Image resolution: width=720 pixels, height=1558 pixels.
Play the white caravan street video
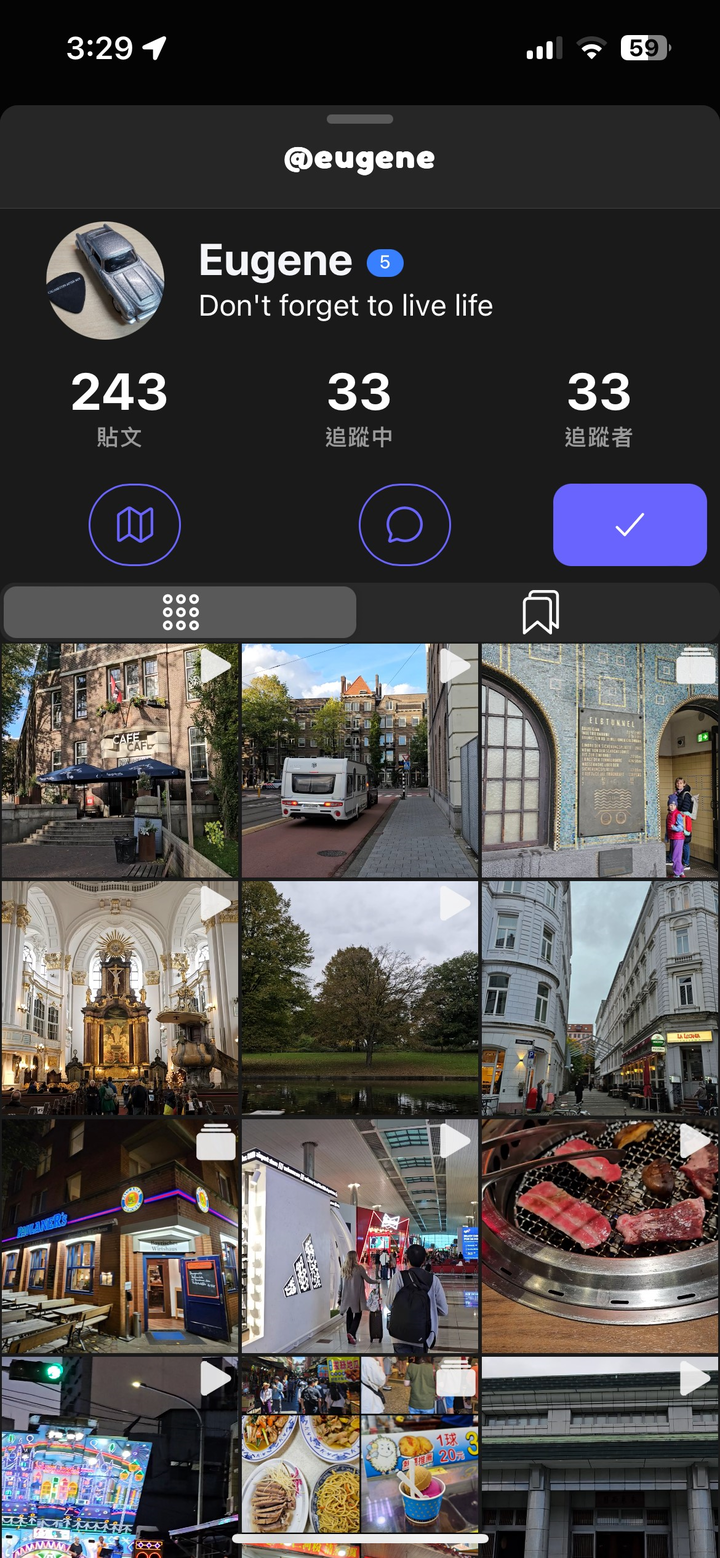pos(360,761)
